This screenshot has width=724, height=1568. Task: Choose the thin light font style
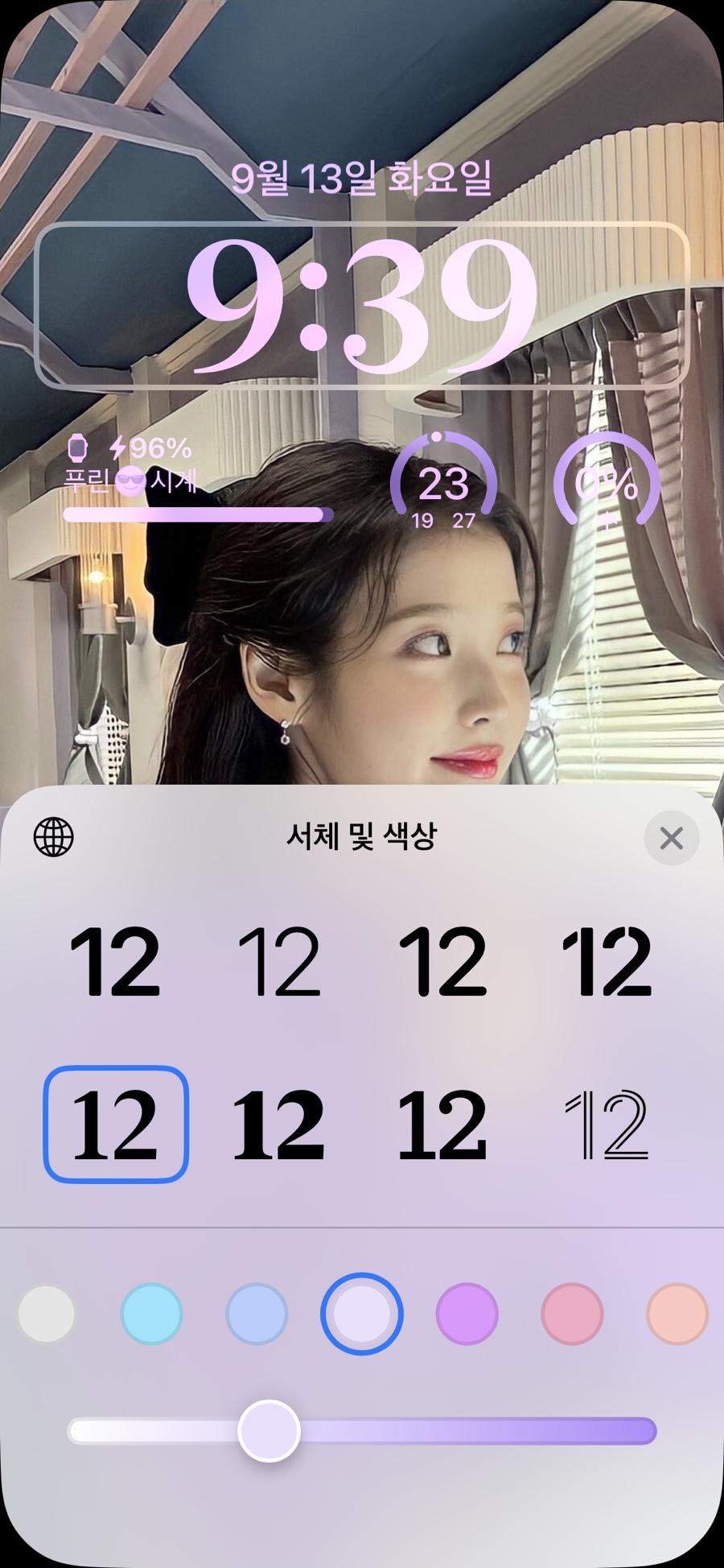(x=279, y=961)
